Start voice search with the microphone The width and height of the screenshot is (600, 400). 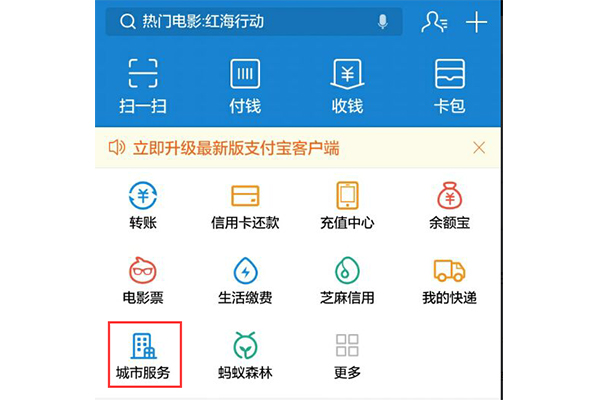tap(381, 21)
